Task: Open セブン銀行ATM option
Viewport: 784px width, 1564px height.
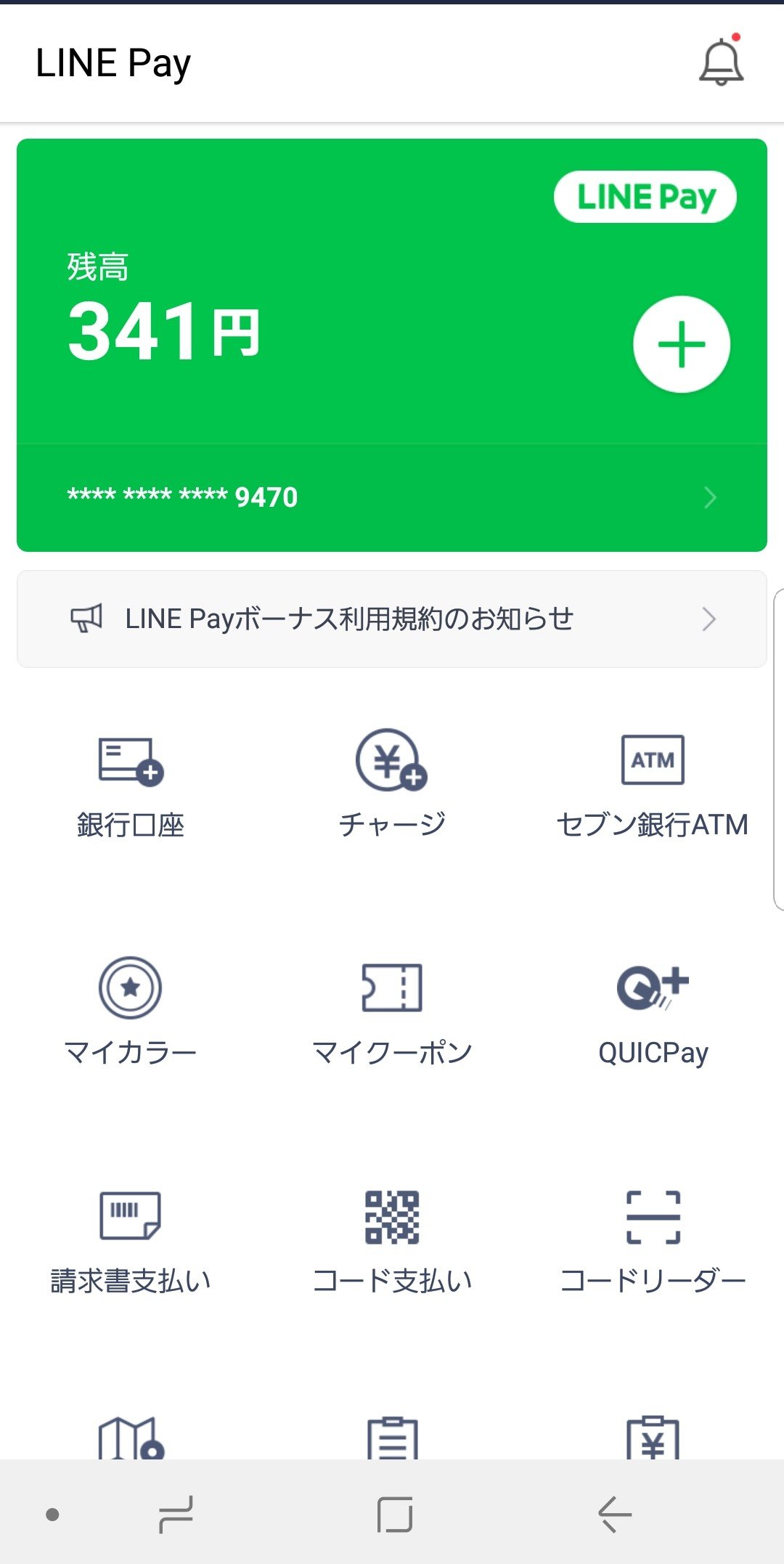Action: pyautogui.click(x=653, y=786)
